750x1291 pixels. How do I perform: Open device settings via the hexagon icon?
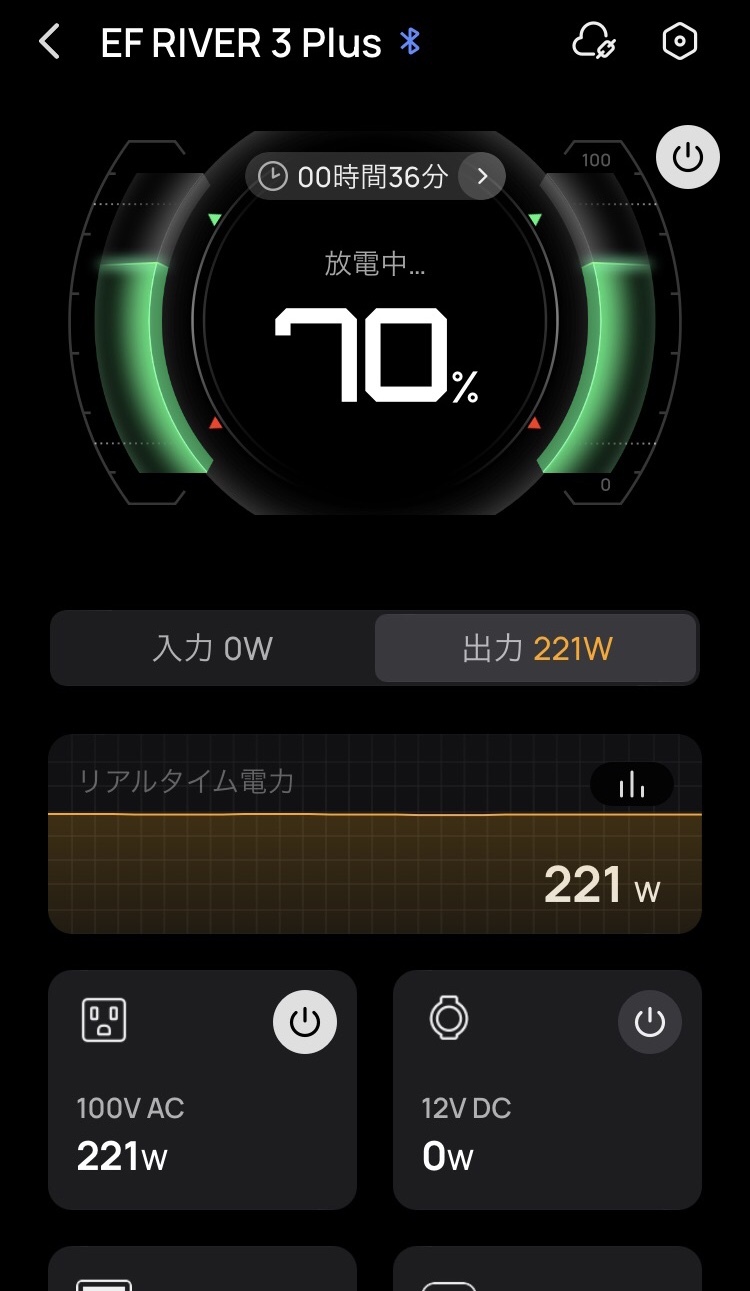(680, 42)
